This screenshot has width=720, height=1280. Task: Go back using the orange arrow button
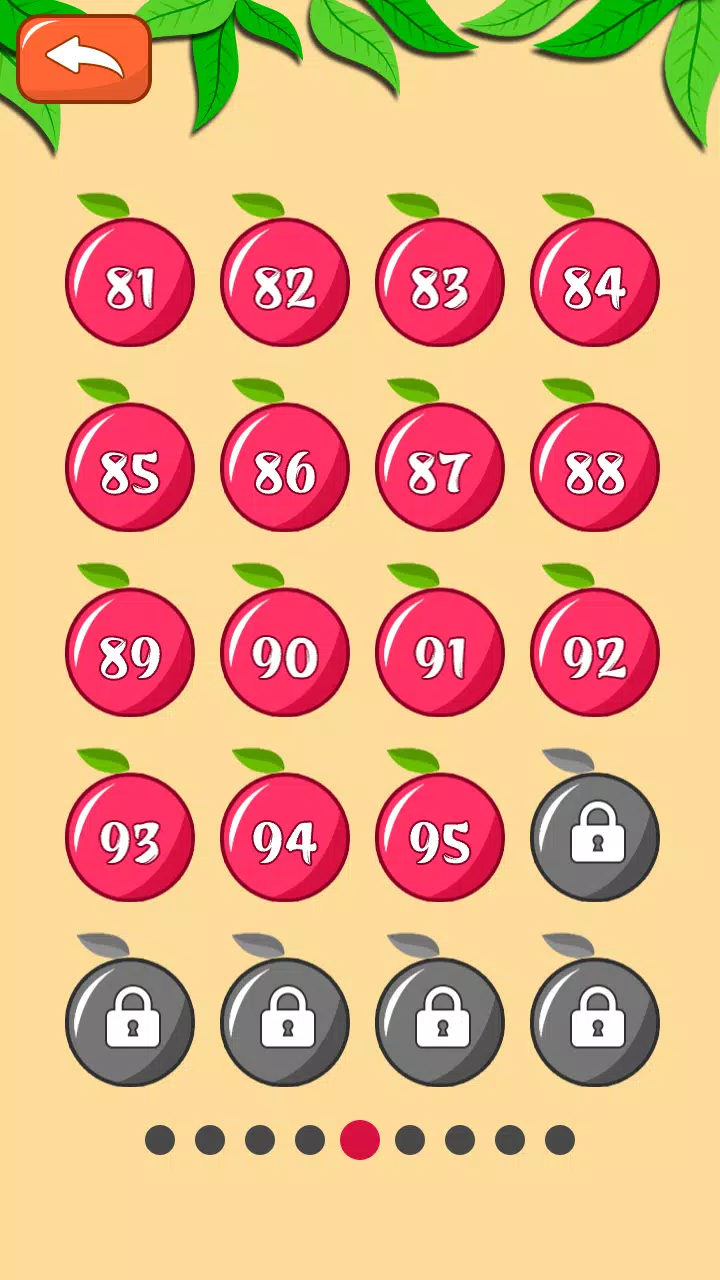[x=84, y=58]
